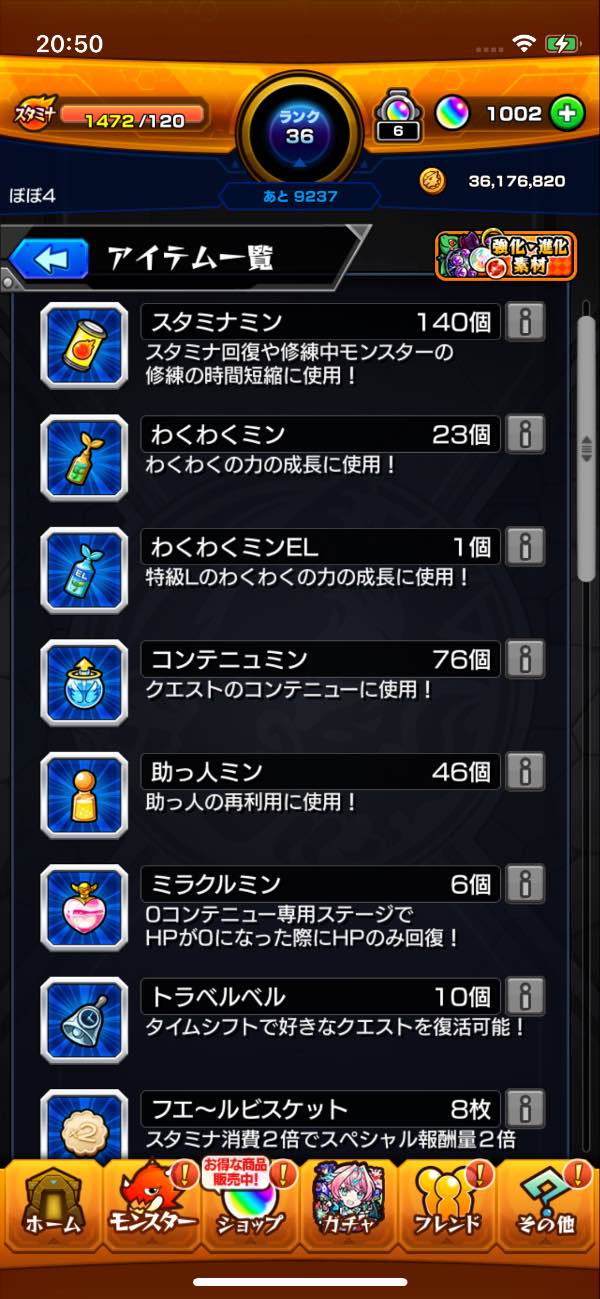
Task: Show info for フエ〜ルビスケット
Action: point(525,1109)
